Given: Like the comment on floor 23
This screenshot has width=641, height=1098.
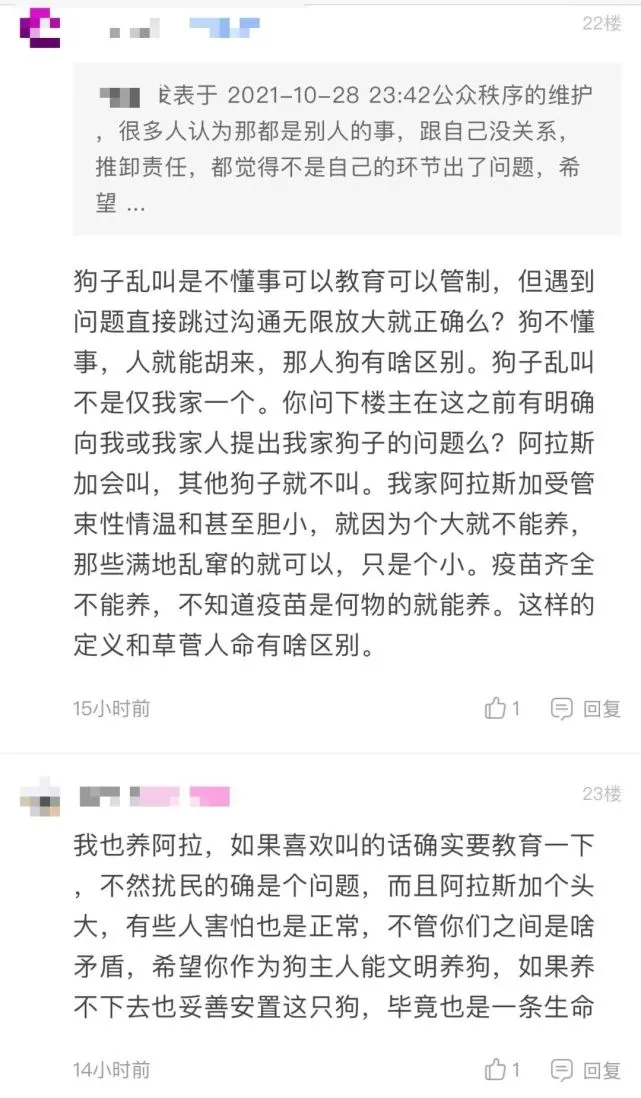Looking at the screenshot, I should (501, 1069).
